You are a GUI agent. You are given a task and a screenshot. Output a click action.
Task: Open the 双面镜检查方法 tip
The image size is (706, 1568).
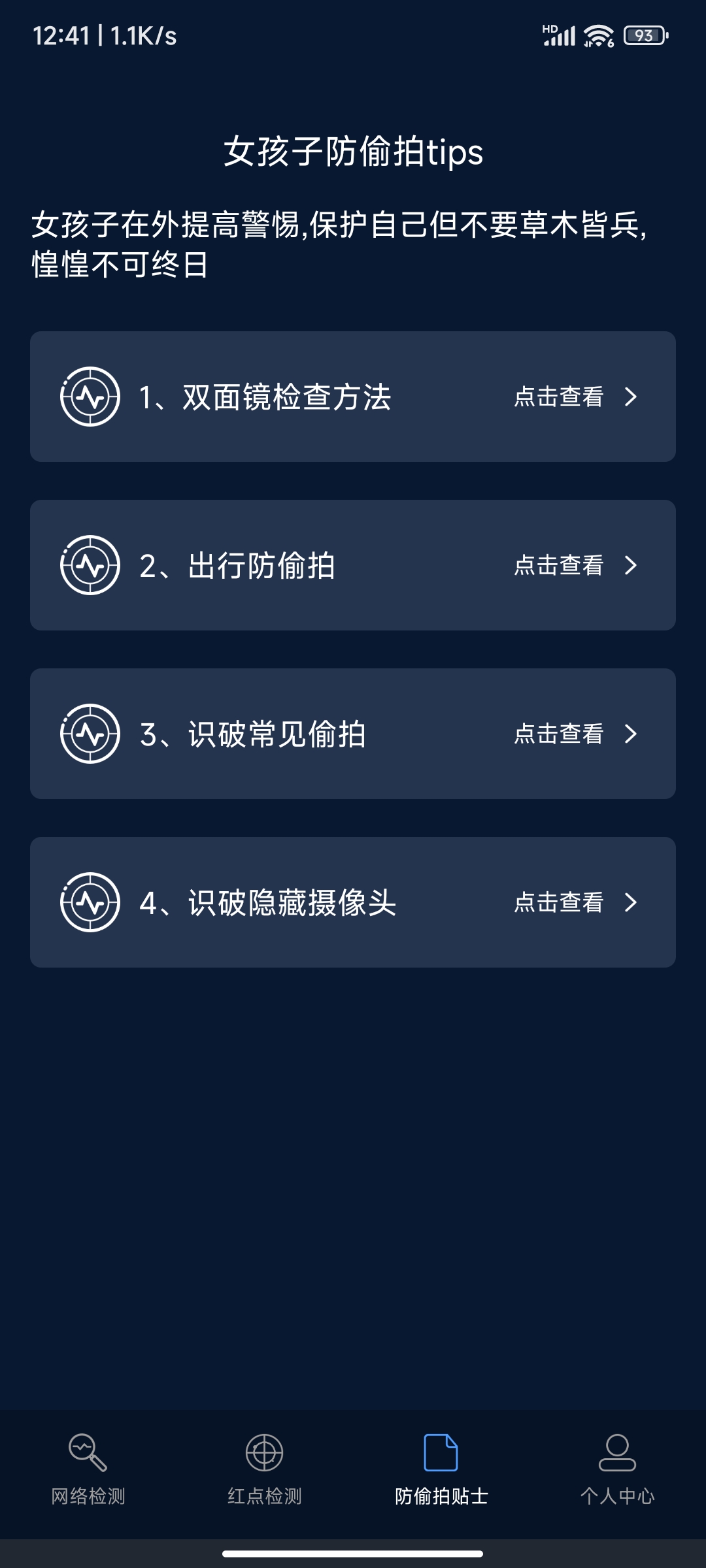coord(353,397)
